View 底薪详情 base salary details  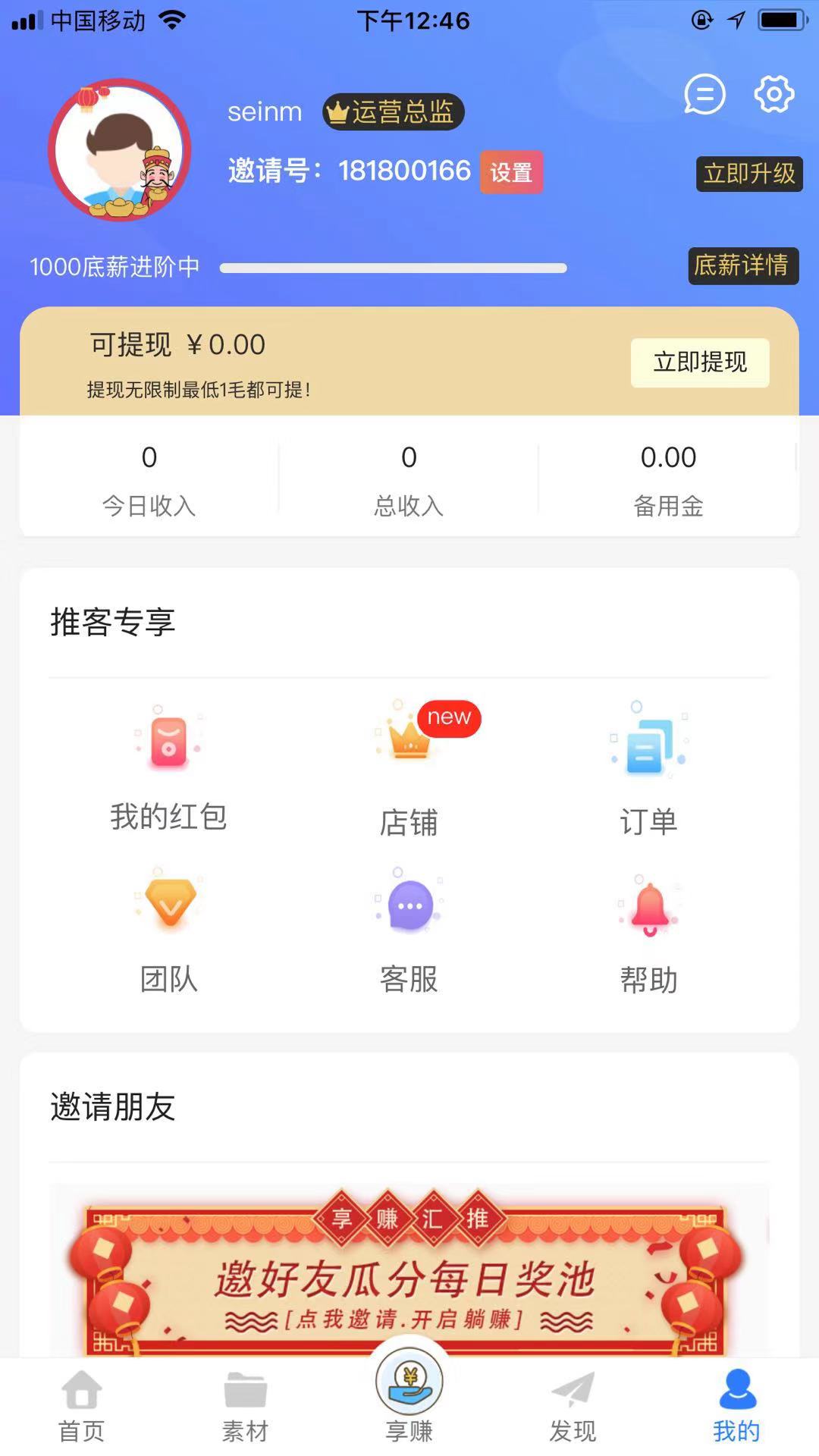742,265
